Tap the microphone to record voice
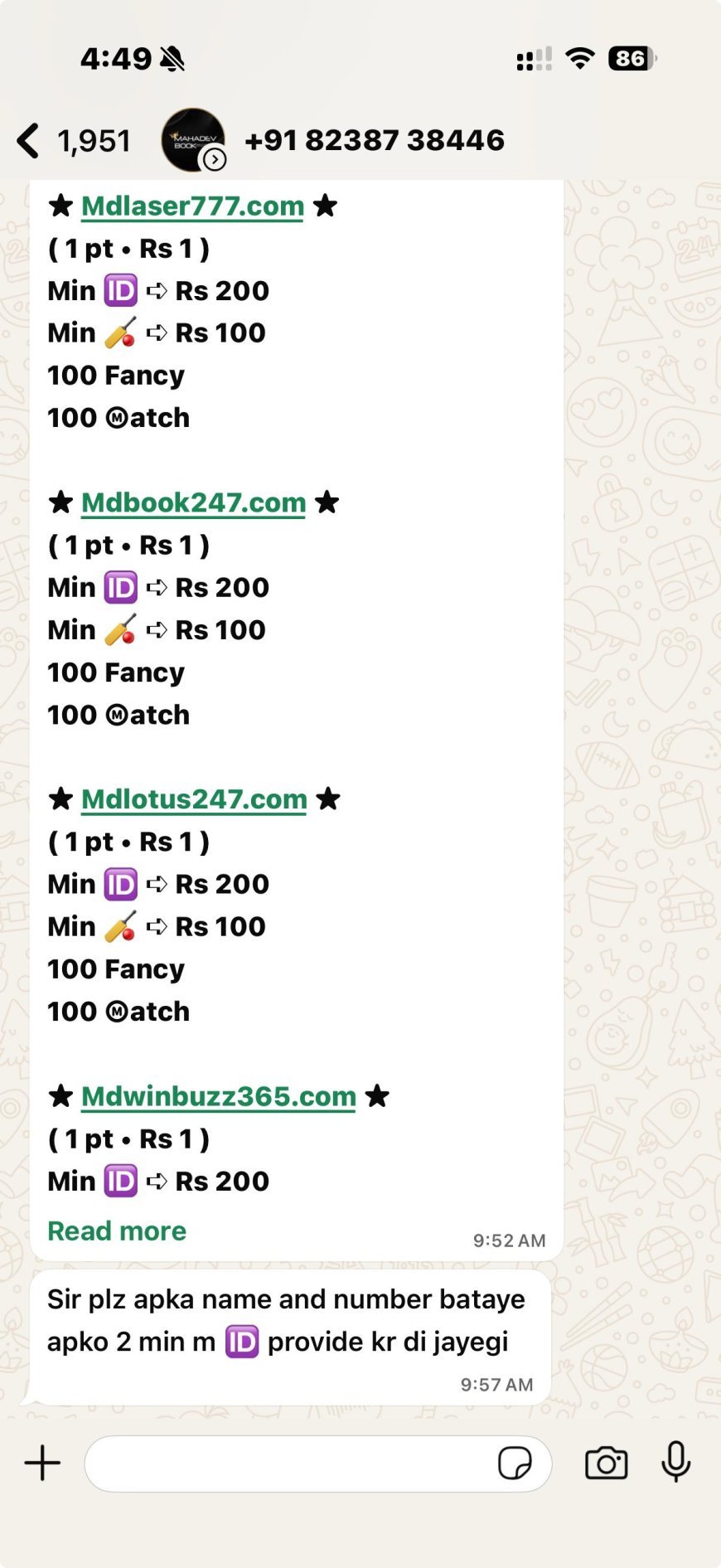This screenshot has height=1568, width=721. point(676,1462)
